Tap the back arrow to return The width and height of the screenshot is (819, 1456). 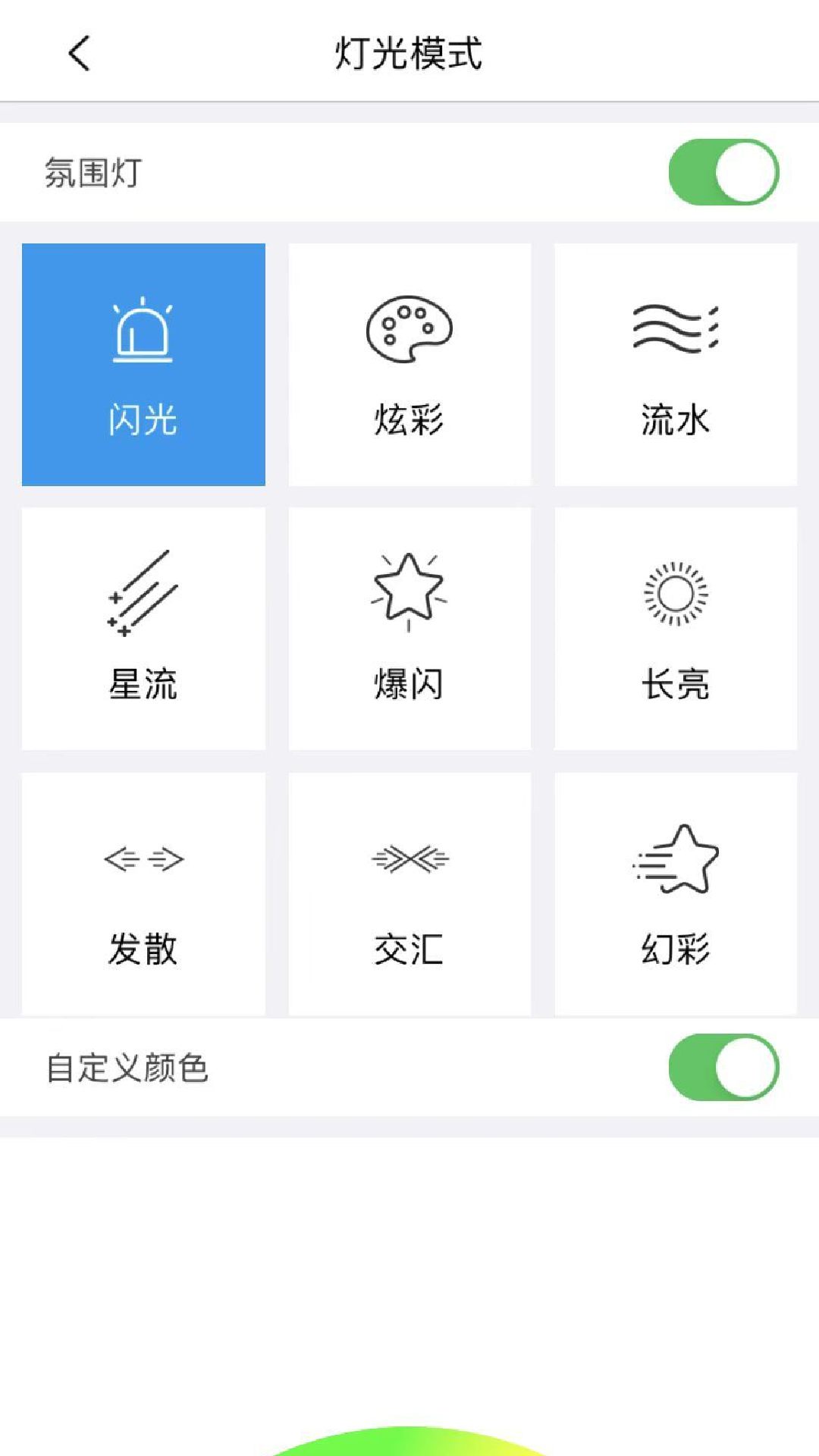point(78,54)
